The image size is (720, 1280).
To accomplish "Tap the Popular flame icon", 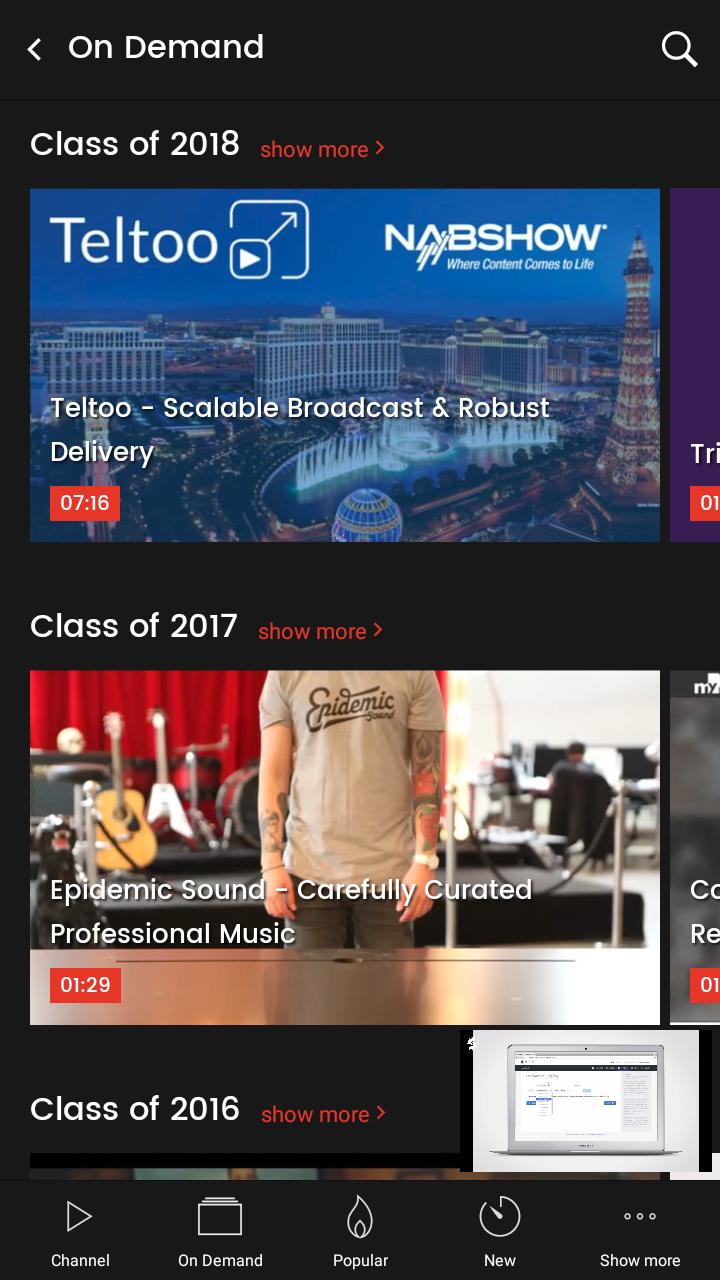I will click(360, 1217).
